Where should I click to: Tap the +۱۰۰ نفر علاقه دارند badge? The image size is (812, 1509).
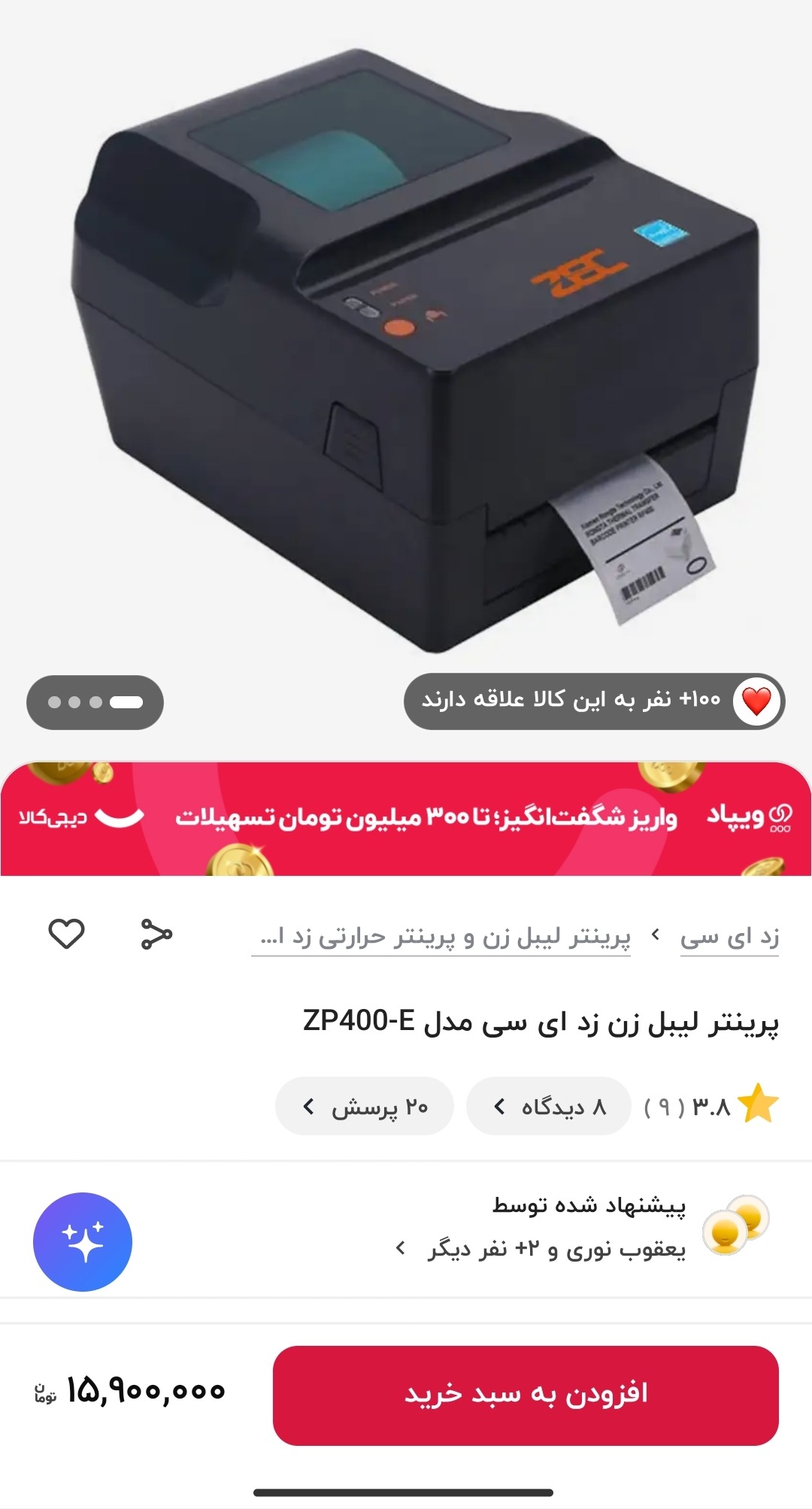594,701
